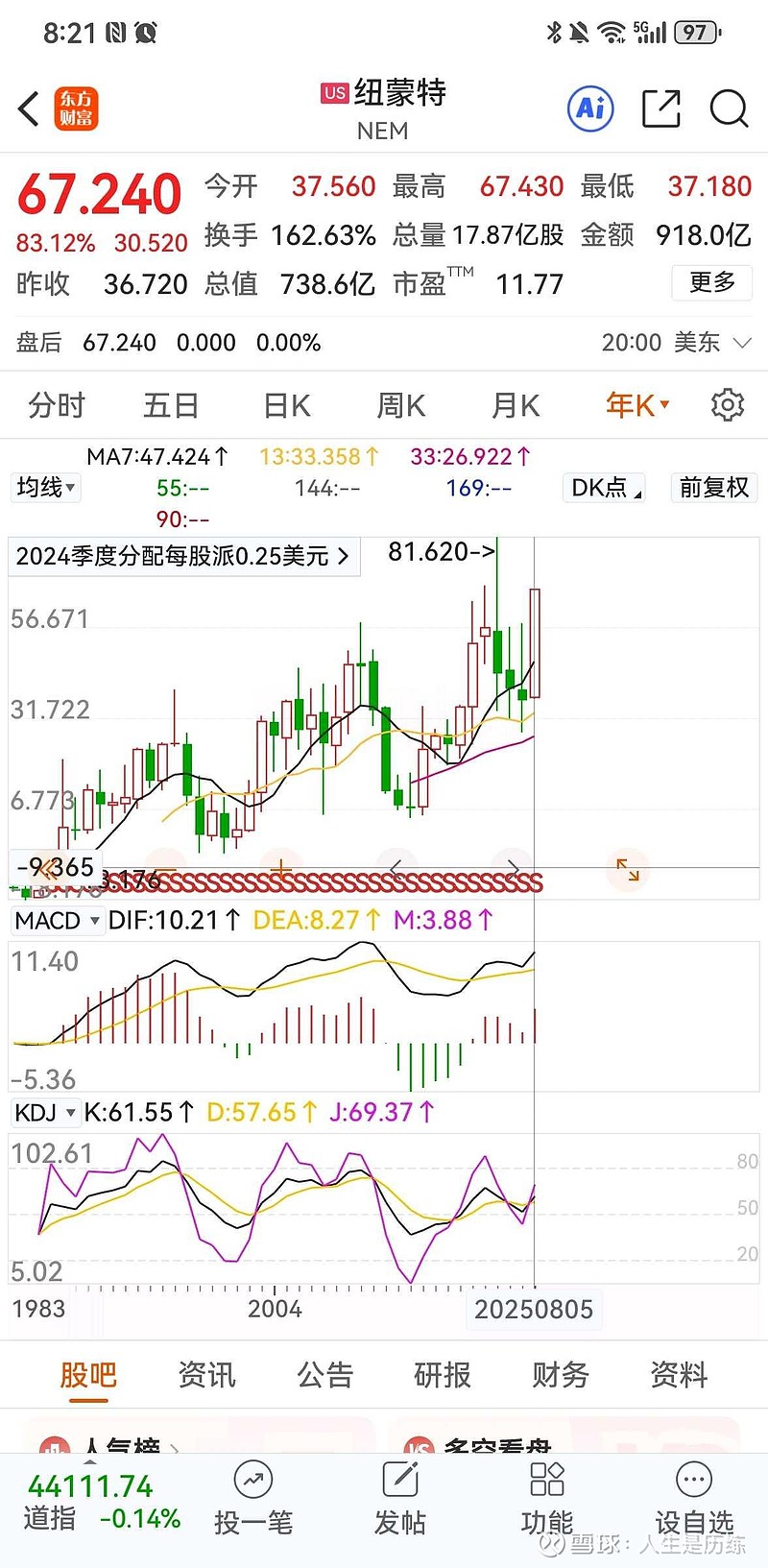Switch to the 日K daily chart tab
The width and height of the screenshot is (768, 1568).
click(284, 404)
